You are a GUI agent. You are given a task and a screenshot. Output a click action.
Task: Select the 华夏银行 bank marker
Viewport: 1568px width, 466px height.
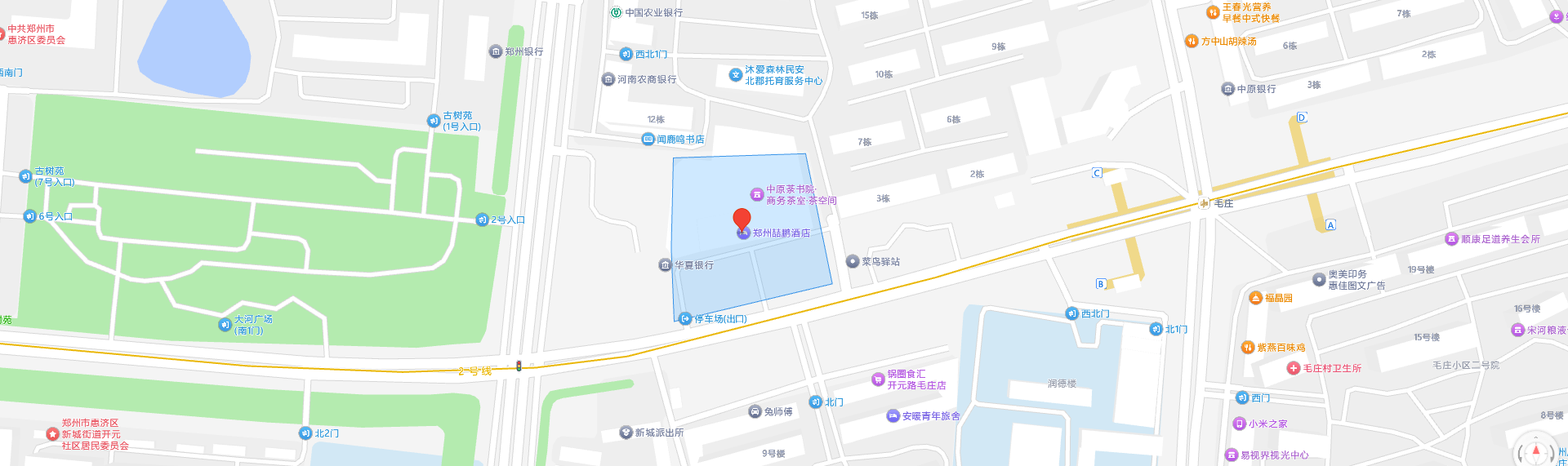point(665,265)
